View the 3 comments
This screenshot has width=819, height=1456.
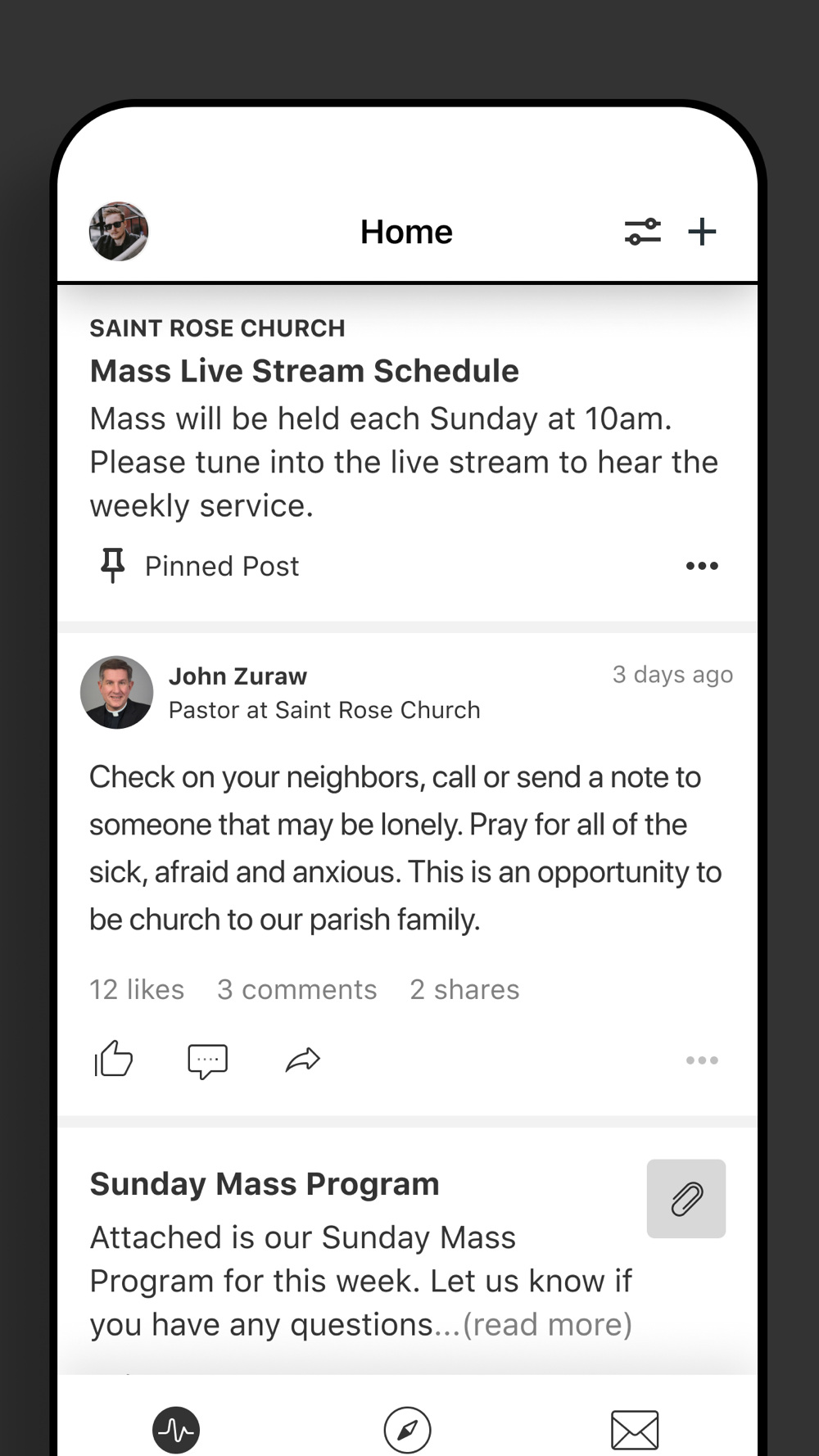click(x=296, y=989)
